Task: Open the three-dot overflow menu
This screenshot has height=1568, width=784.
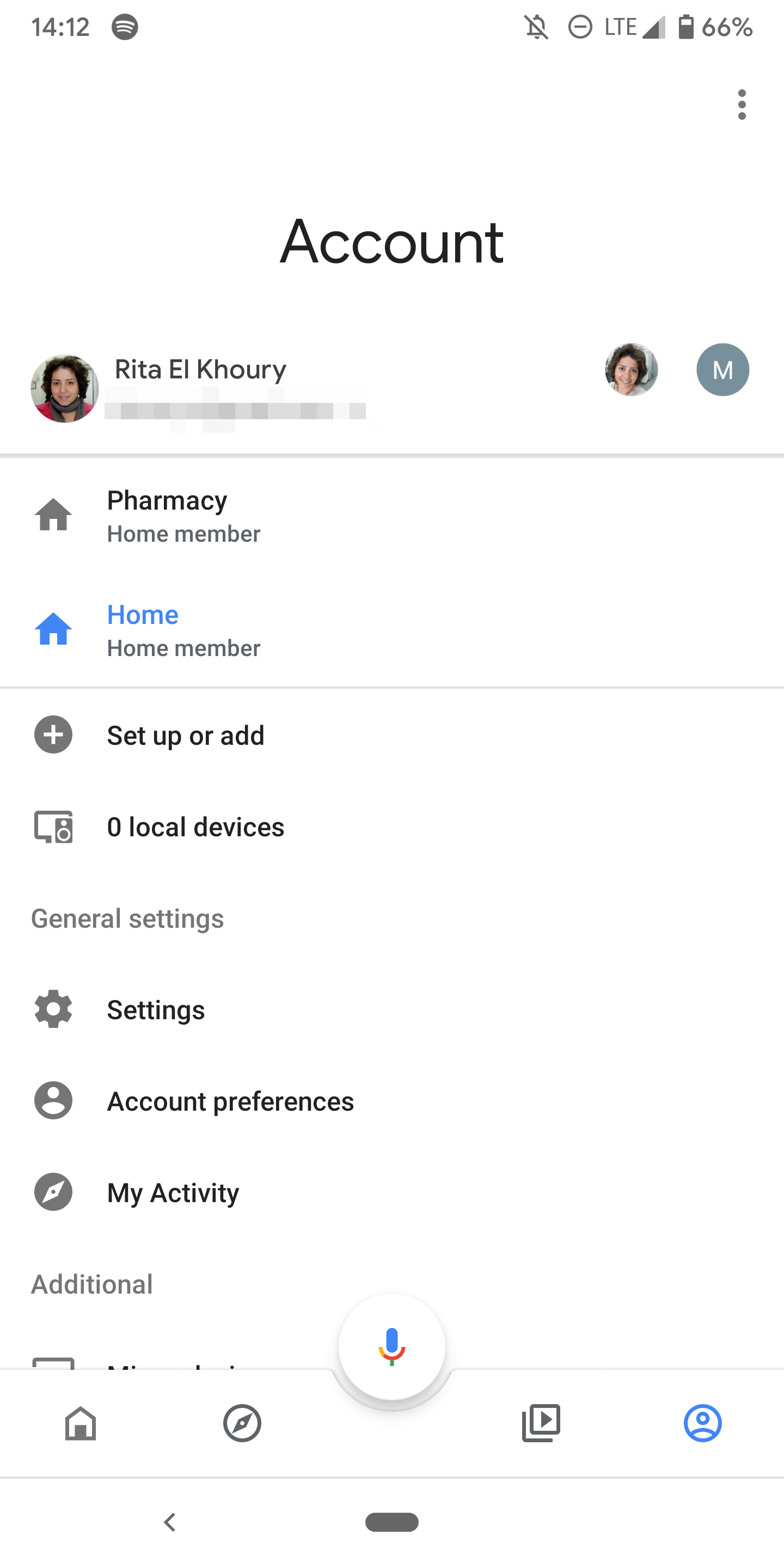Action: (x=742, y=105)
